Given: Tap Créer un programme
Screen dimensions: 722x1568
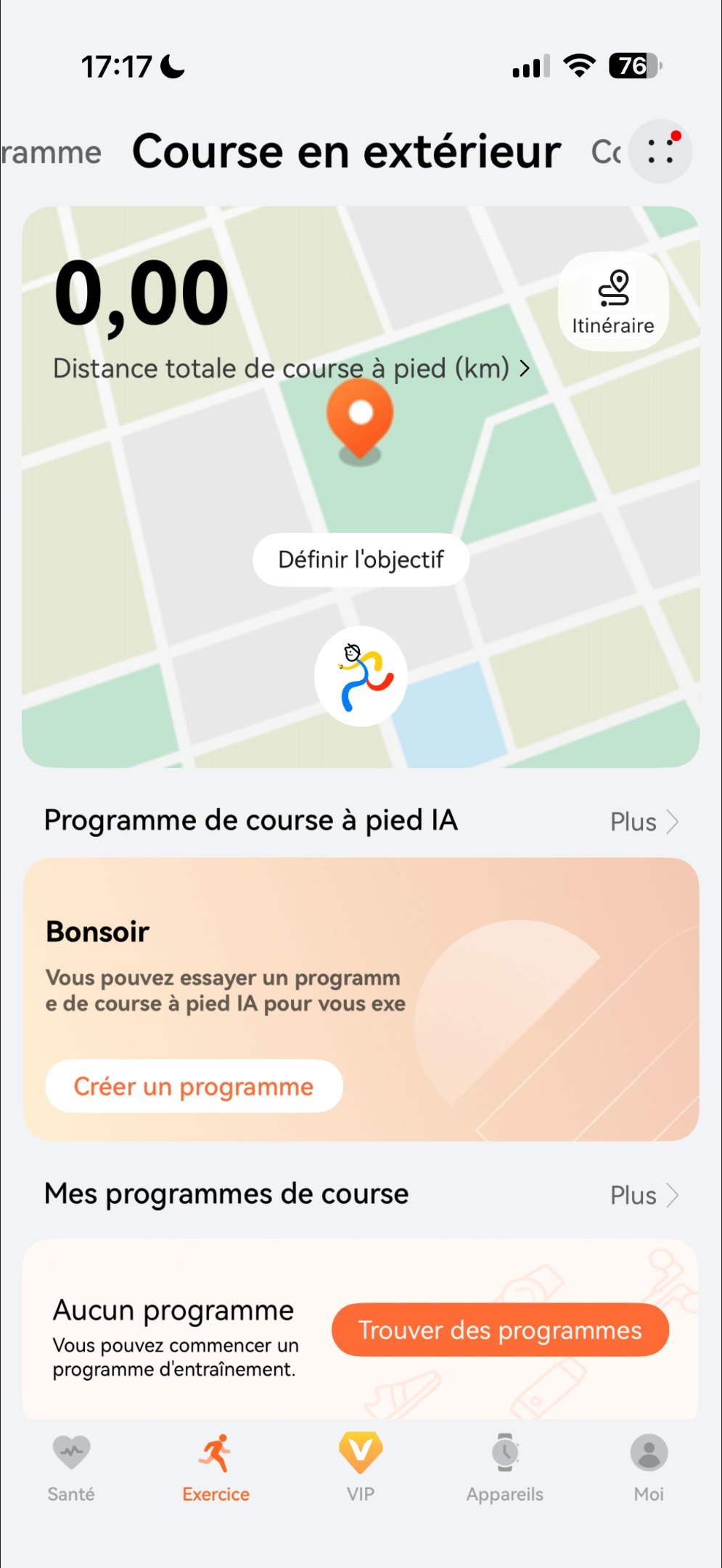Looking at the screenshot, I should 194,1087.
